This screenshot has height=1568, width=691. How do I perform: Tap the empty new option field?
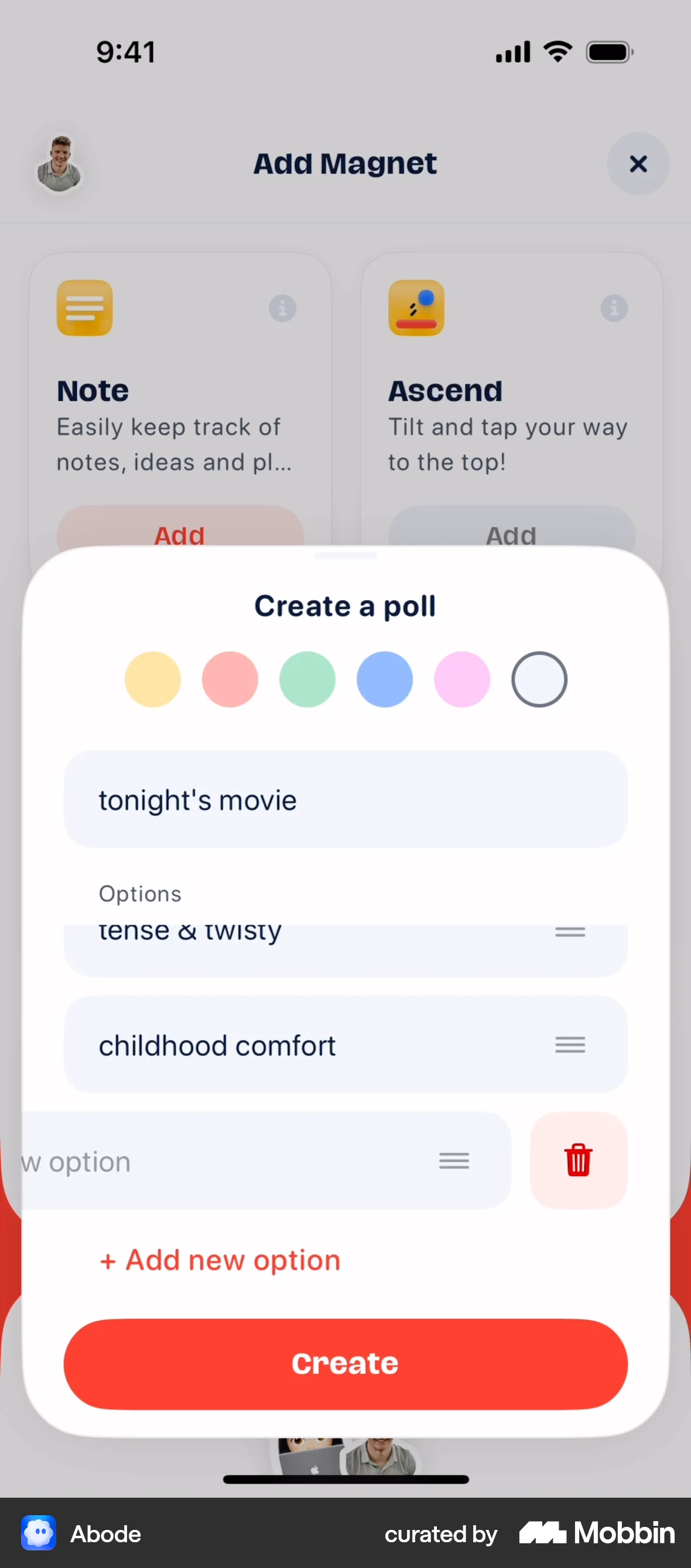[x=231, y=1161]
